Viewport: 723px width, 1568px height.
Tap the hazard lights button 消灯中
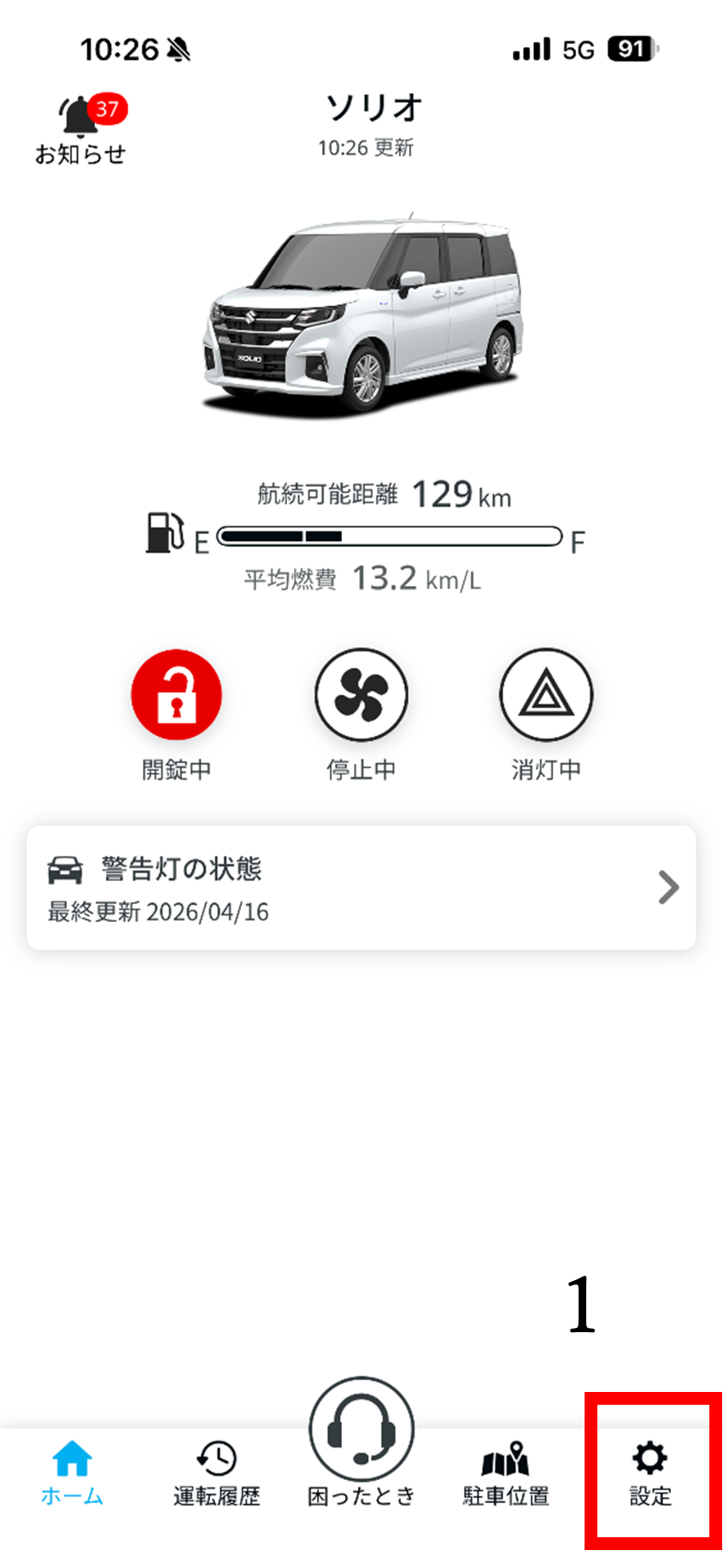(546, 695)
